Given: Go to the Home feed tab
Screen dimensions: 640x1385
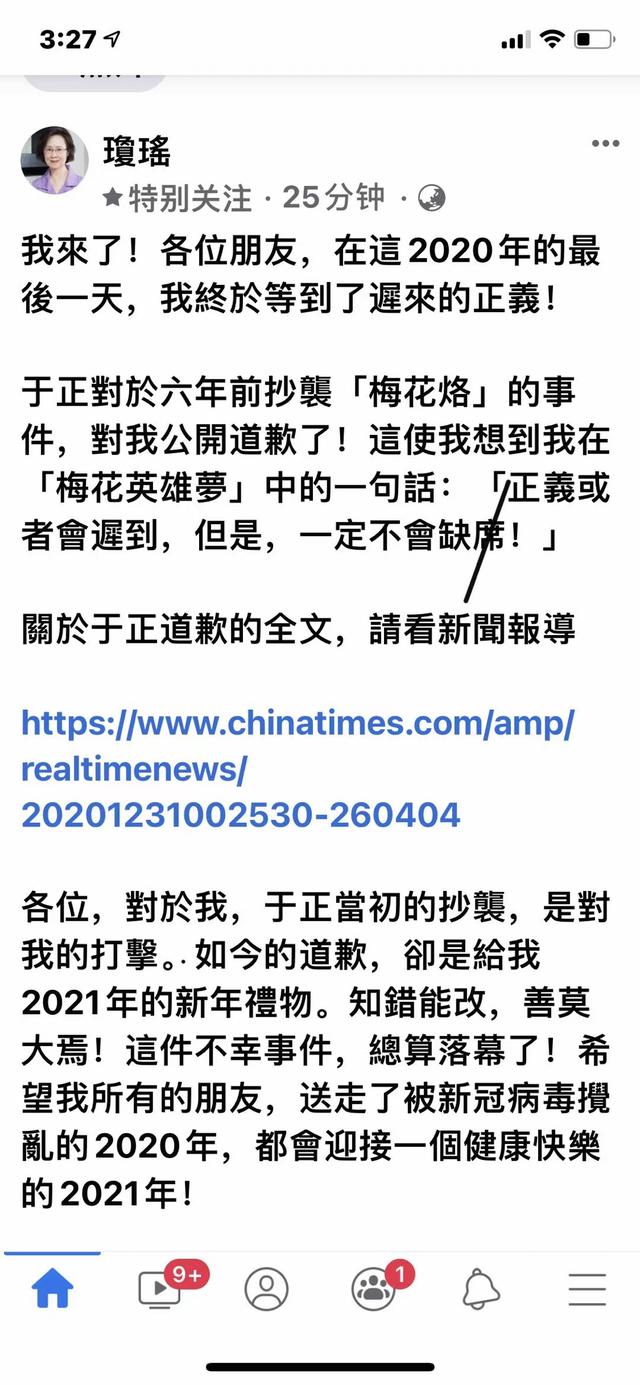Looking at the screenshot, I should tap(53, 1289).
